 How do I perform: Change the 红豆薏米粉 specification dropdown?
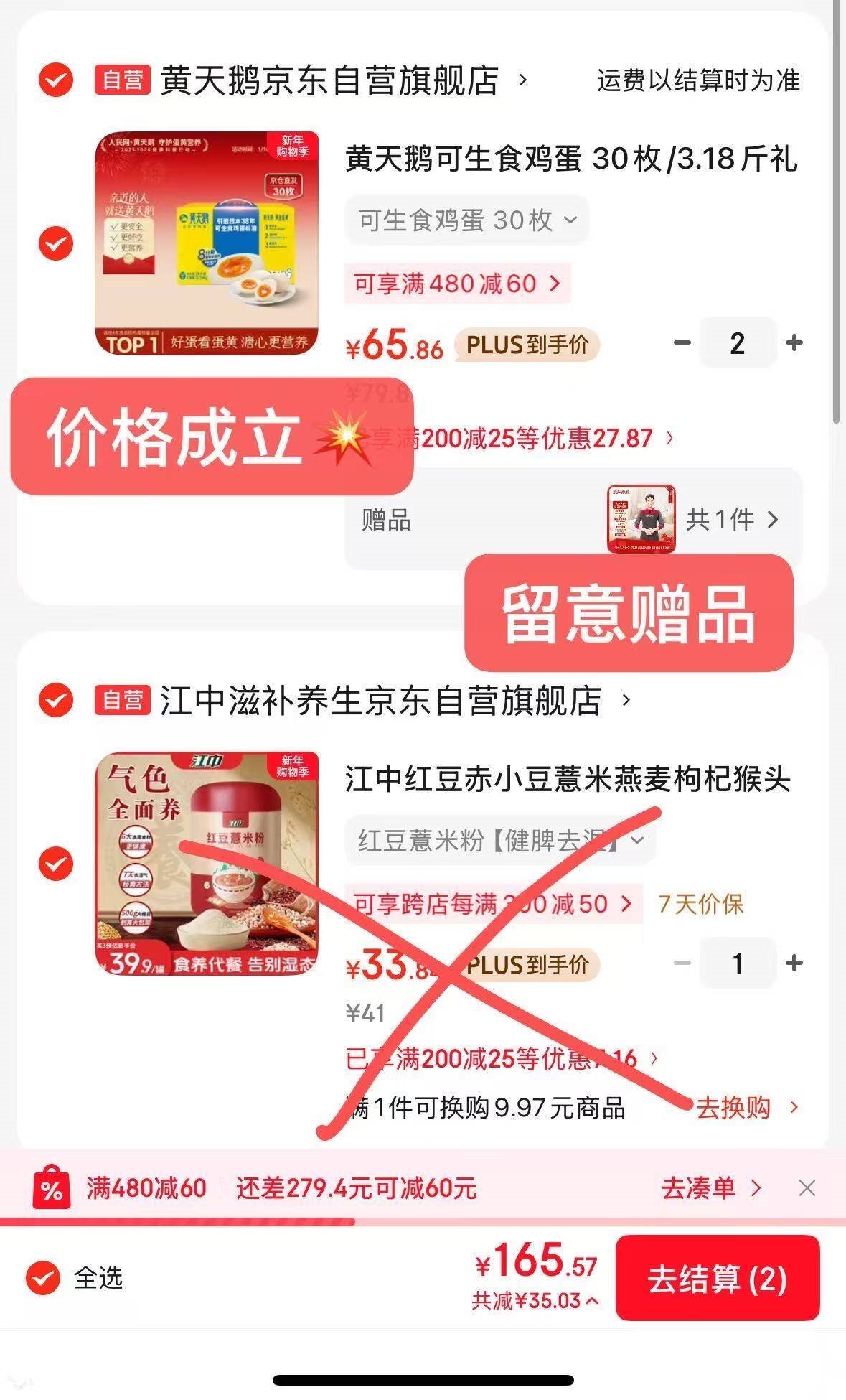500,840
